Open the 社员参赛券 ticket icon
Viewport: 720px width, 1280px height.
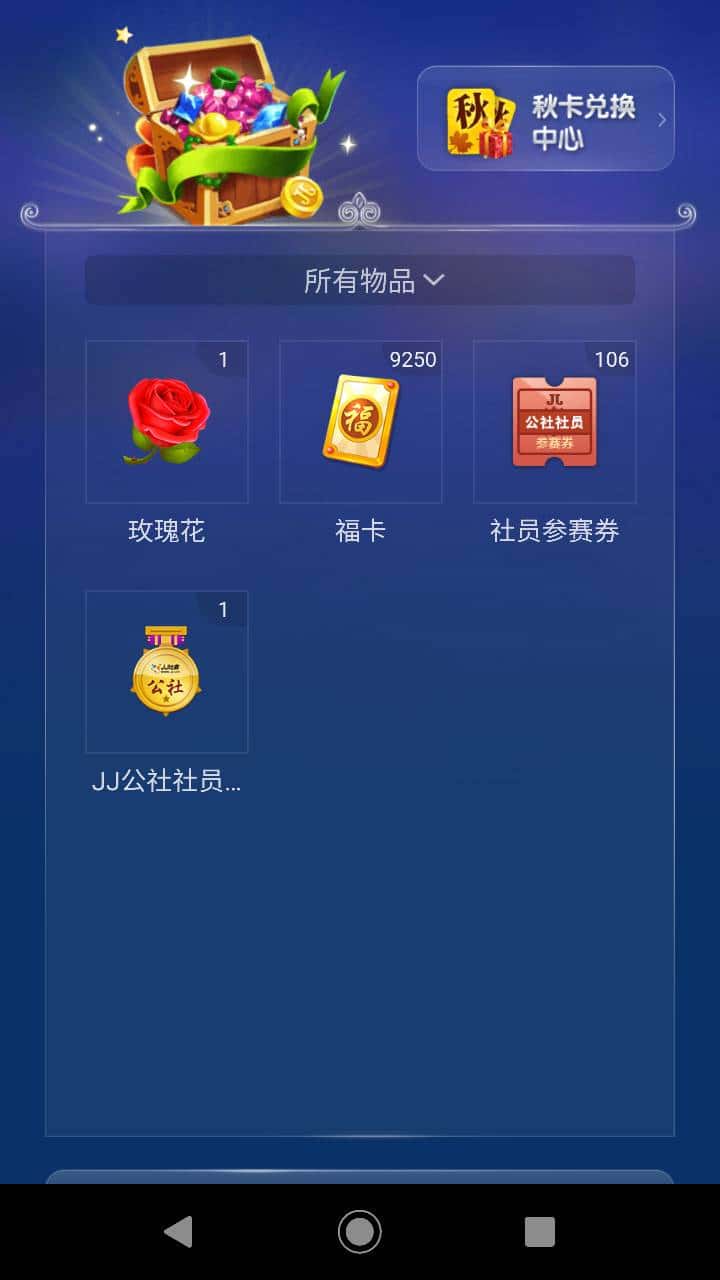tap(554, 422)
